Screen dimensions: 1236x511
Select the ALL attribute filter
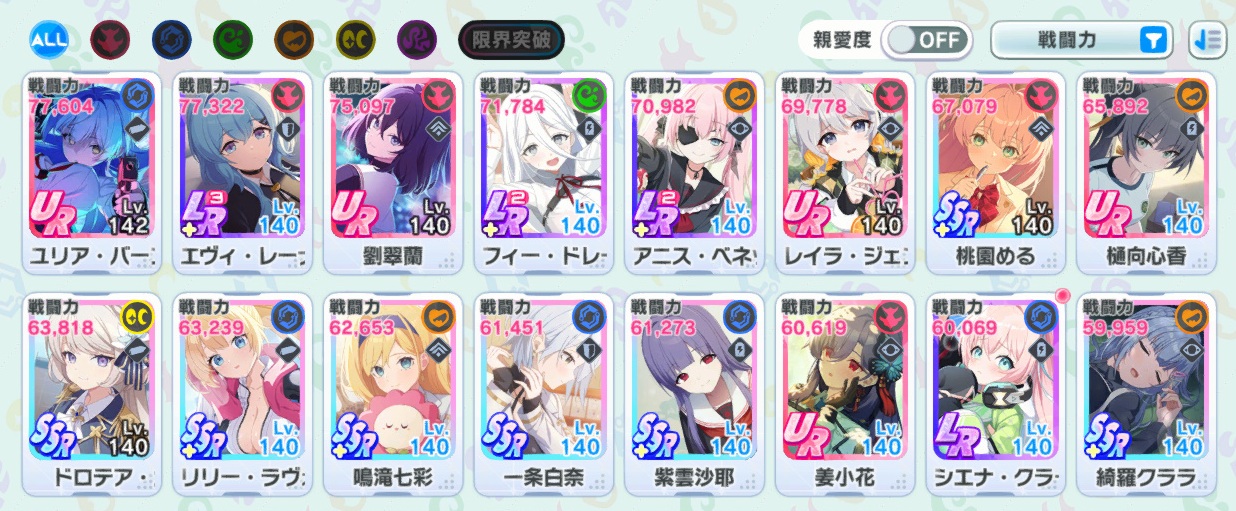point(47,40)
